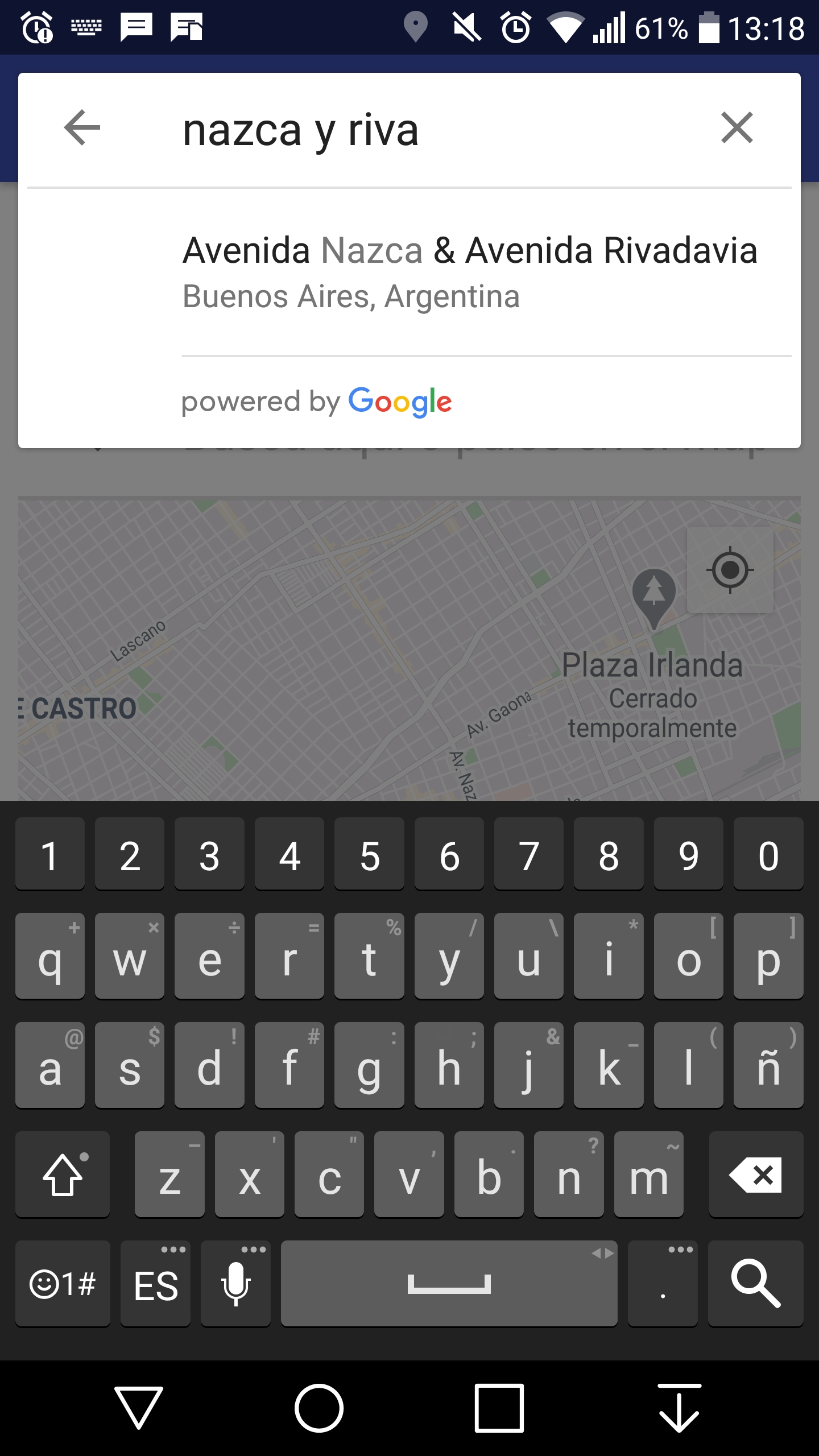Image resolution: width=819 pixels, height=1456 pixels.
Task: Clear the search text with the X
Action: pos(737,127)
